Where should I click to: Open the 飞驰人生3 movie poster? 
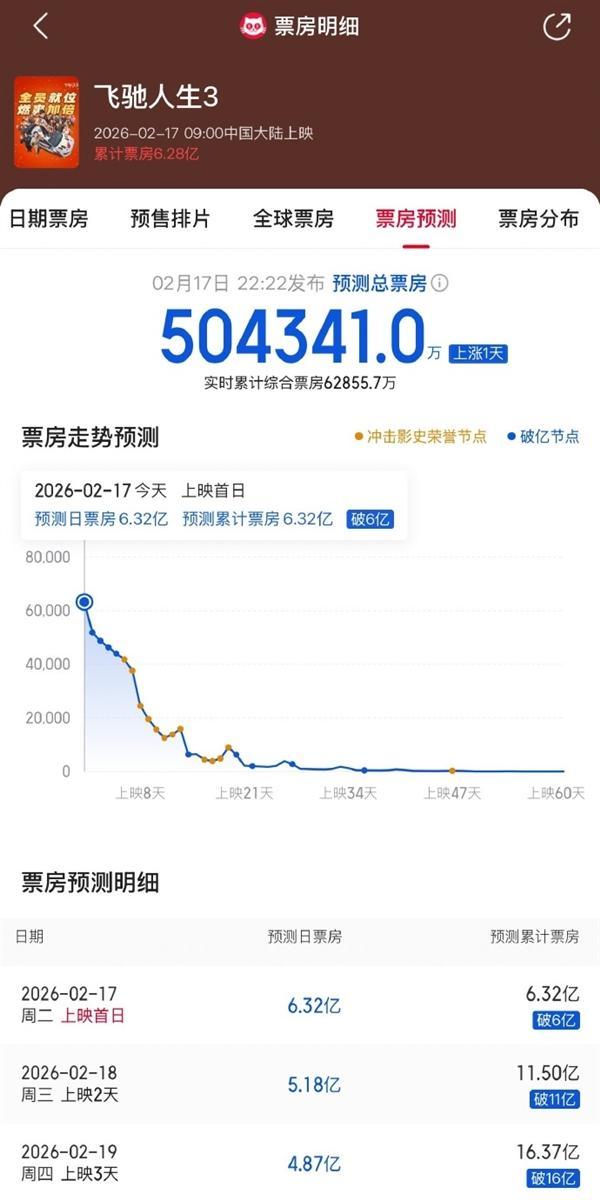coord(46,122)
